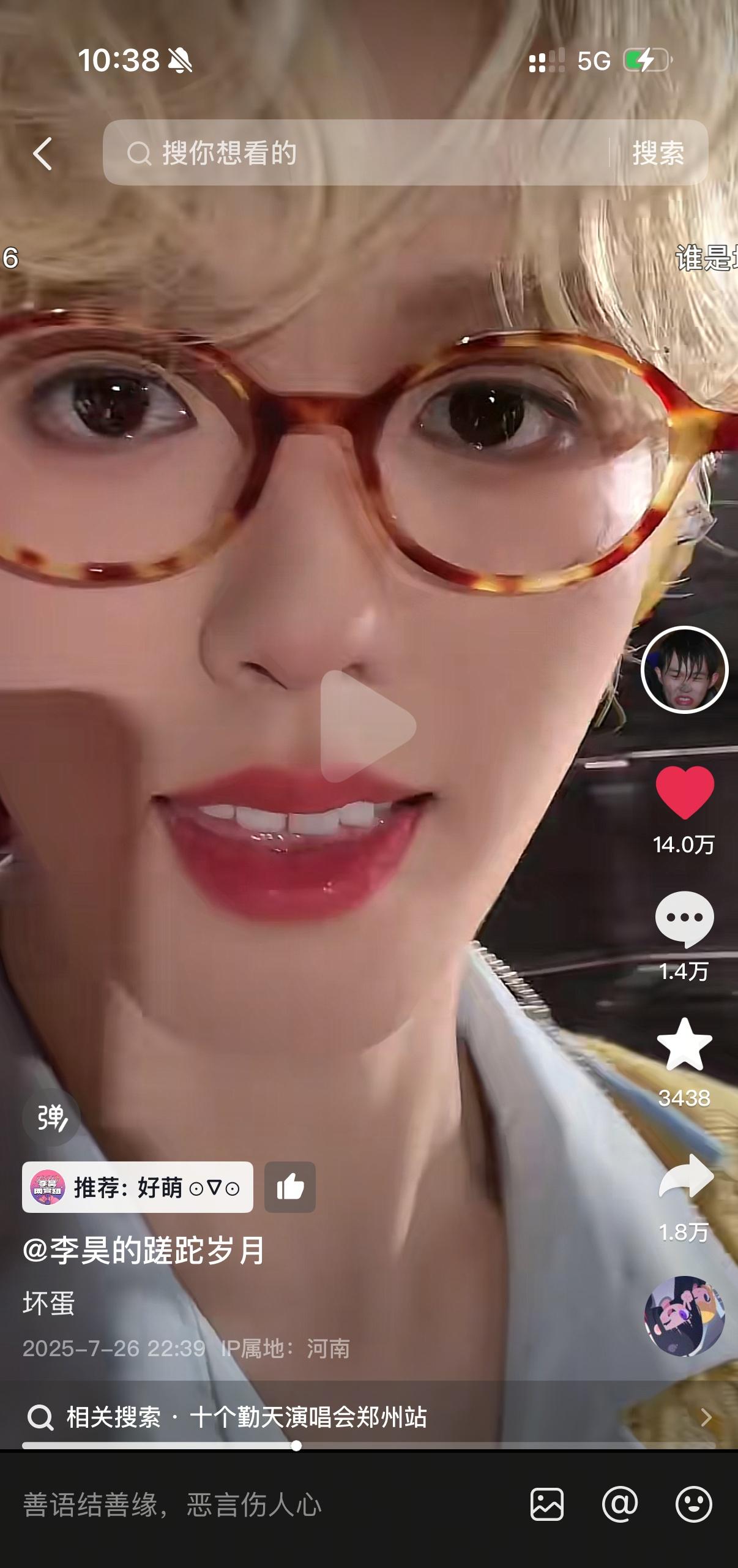The width and height of the screenshot is (738, 1568).
Task: Seek using the video progress bar
Action: pyautogui.click(x=367, y=1446)
